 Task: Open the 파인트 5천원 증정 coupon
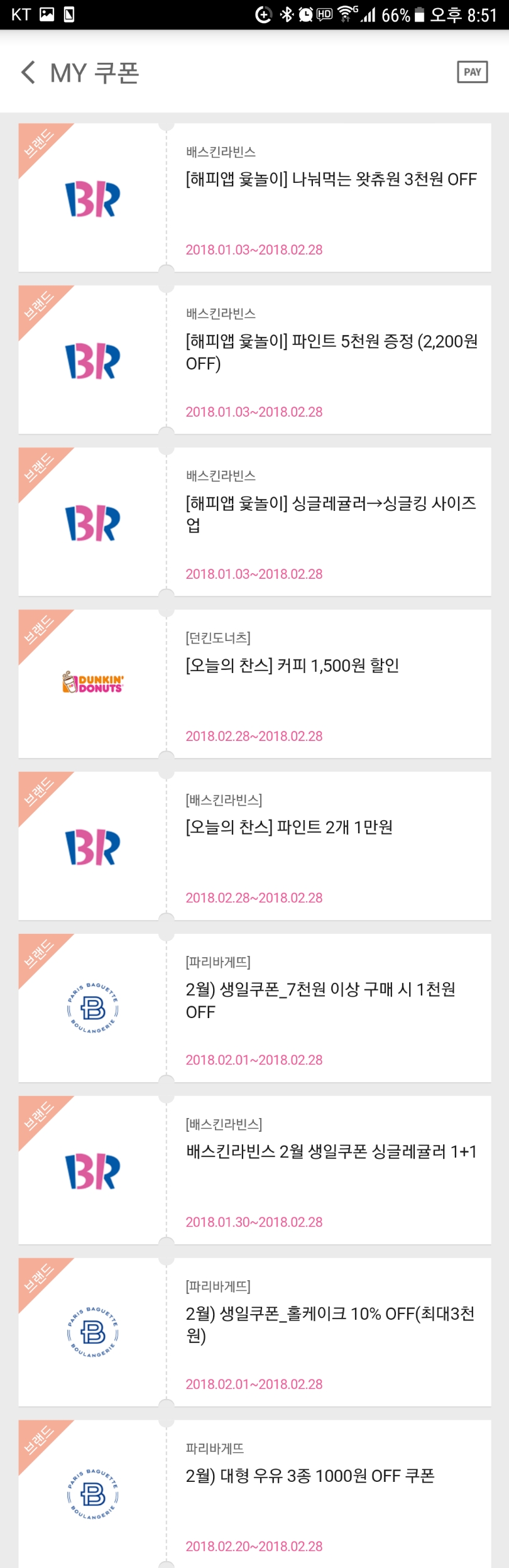pos(331,352)
